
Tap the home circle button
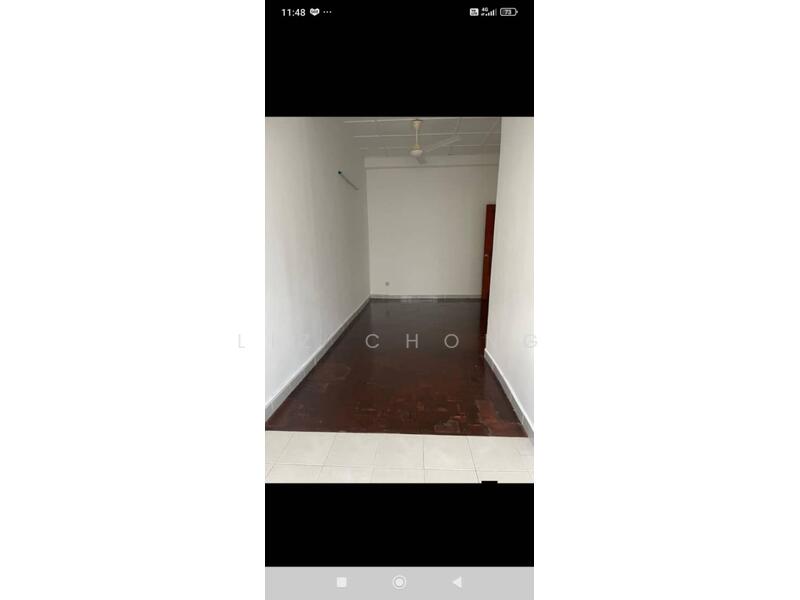(x=399, y=582)
